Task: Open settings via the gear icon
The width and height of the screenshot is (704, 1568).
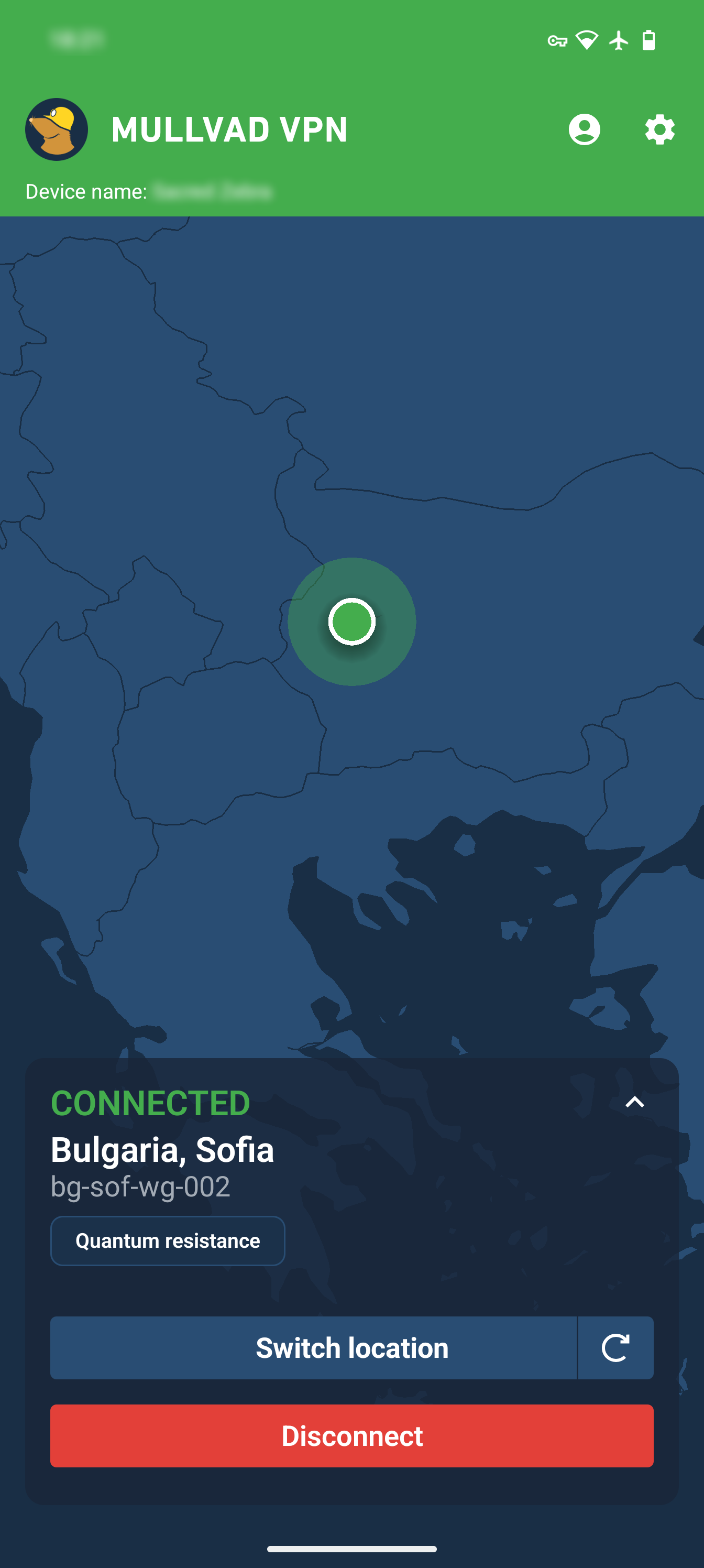Action: (x=659, y=129)
